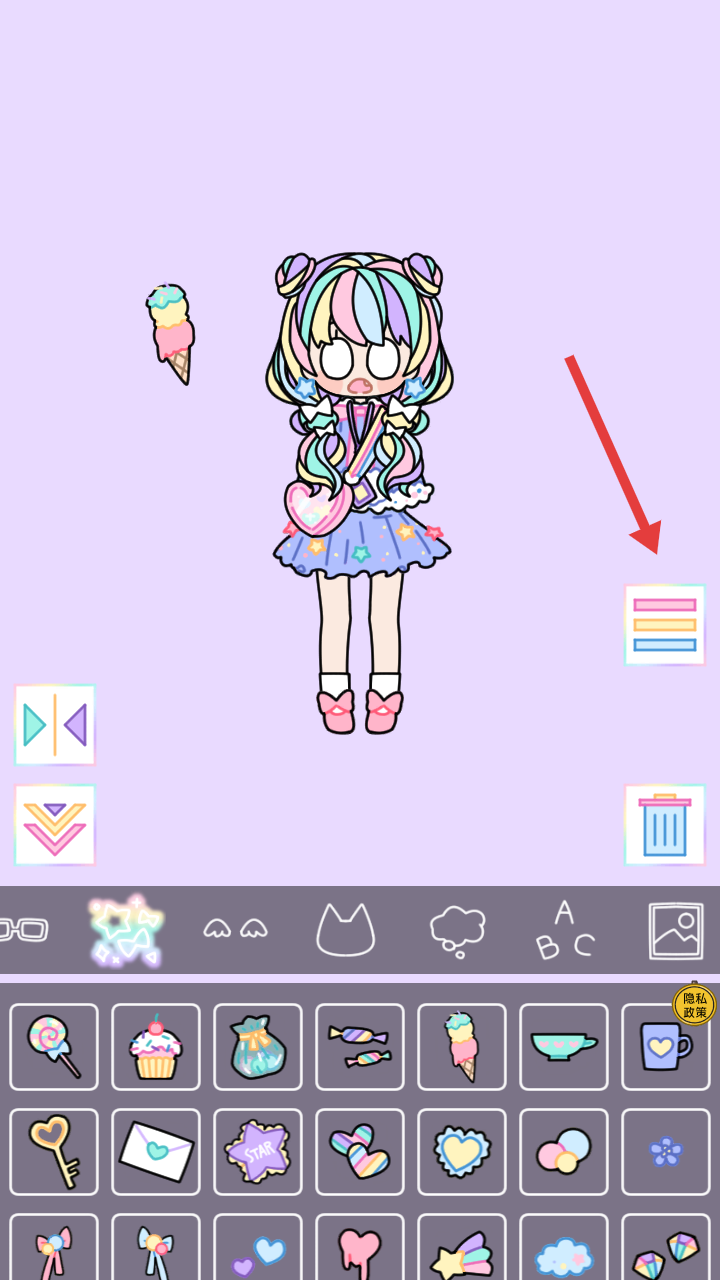720x1280 pixels.
Task: Switch to the wings category tab
Action: coord(235,930)
